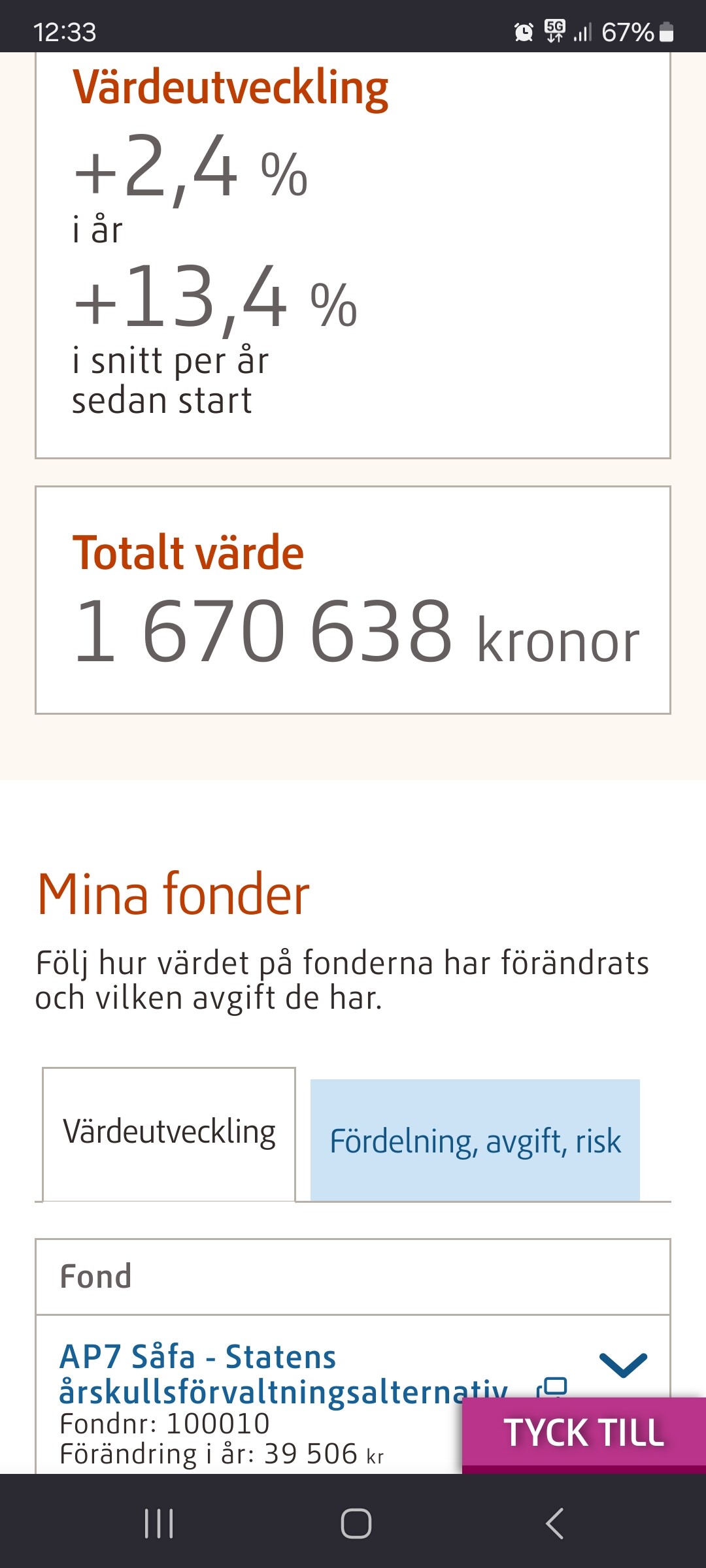706x1568 pixels.
Task: Open recent apps from the navigation bar
Action: click(x=159, y=1524)
